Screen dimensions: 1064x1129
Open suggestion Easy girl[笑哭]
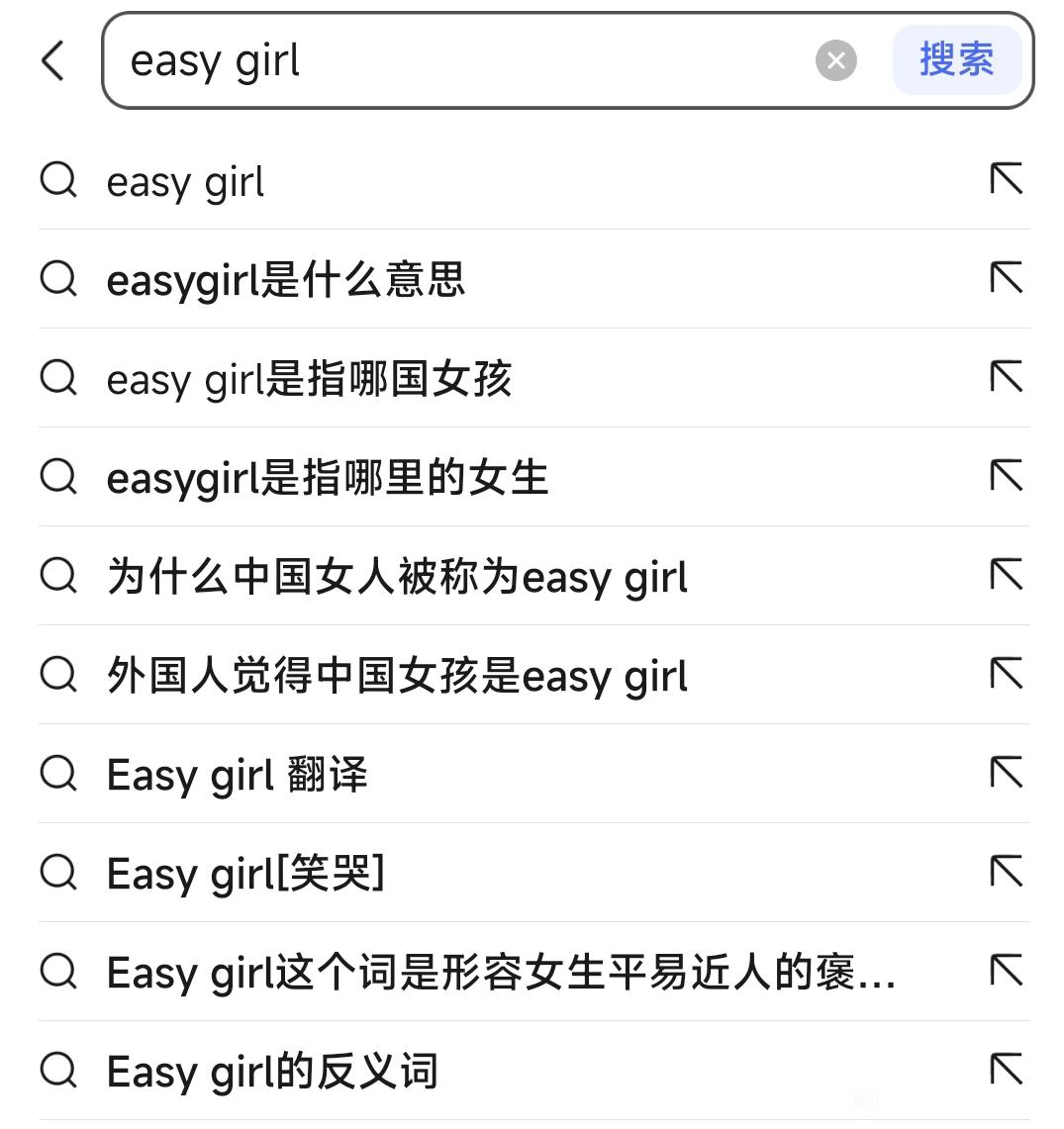(245, 873)
